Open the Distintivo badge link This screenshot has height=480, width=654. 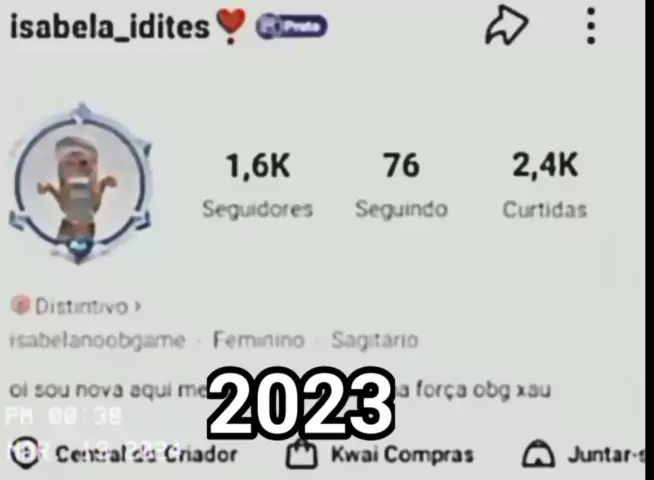pyautogui.click(x=78, y=306)
